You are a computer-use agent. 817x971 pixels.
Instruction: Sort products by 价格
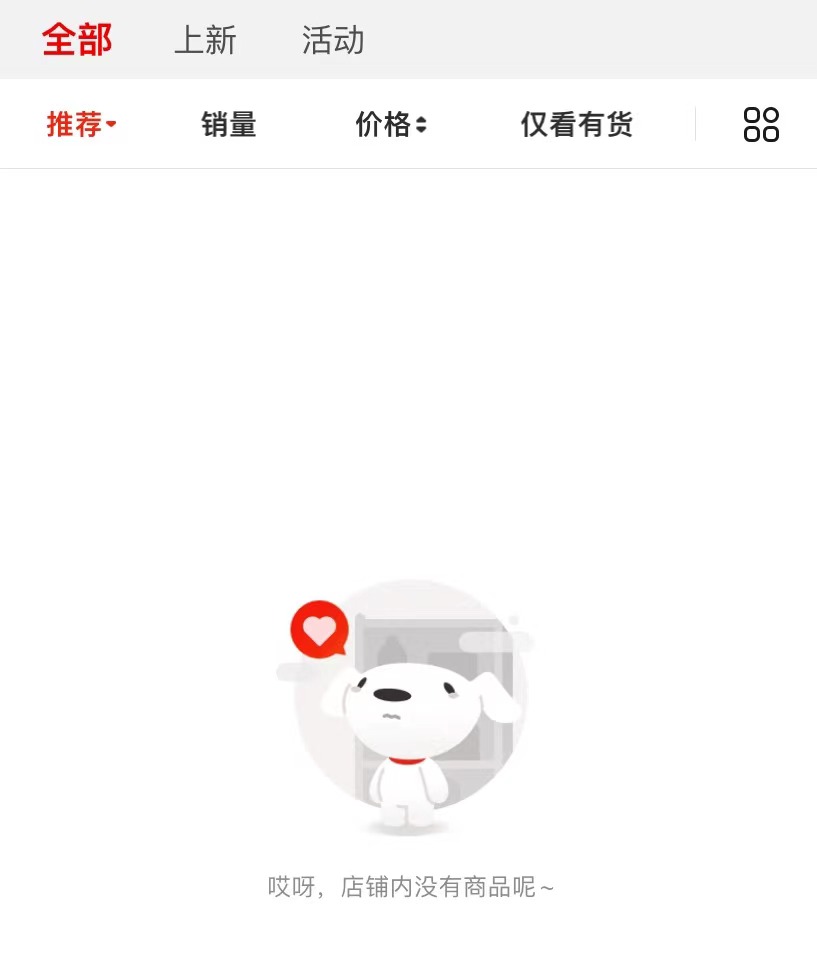(391, 125)
